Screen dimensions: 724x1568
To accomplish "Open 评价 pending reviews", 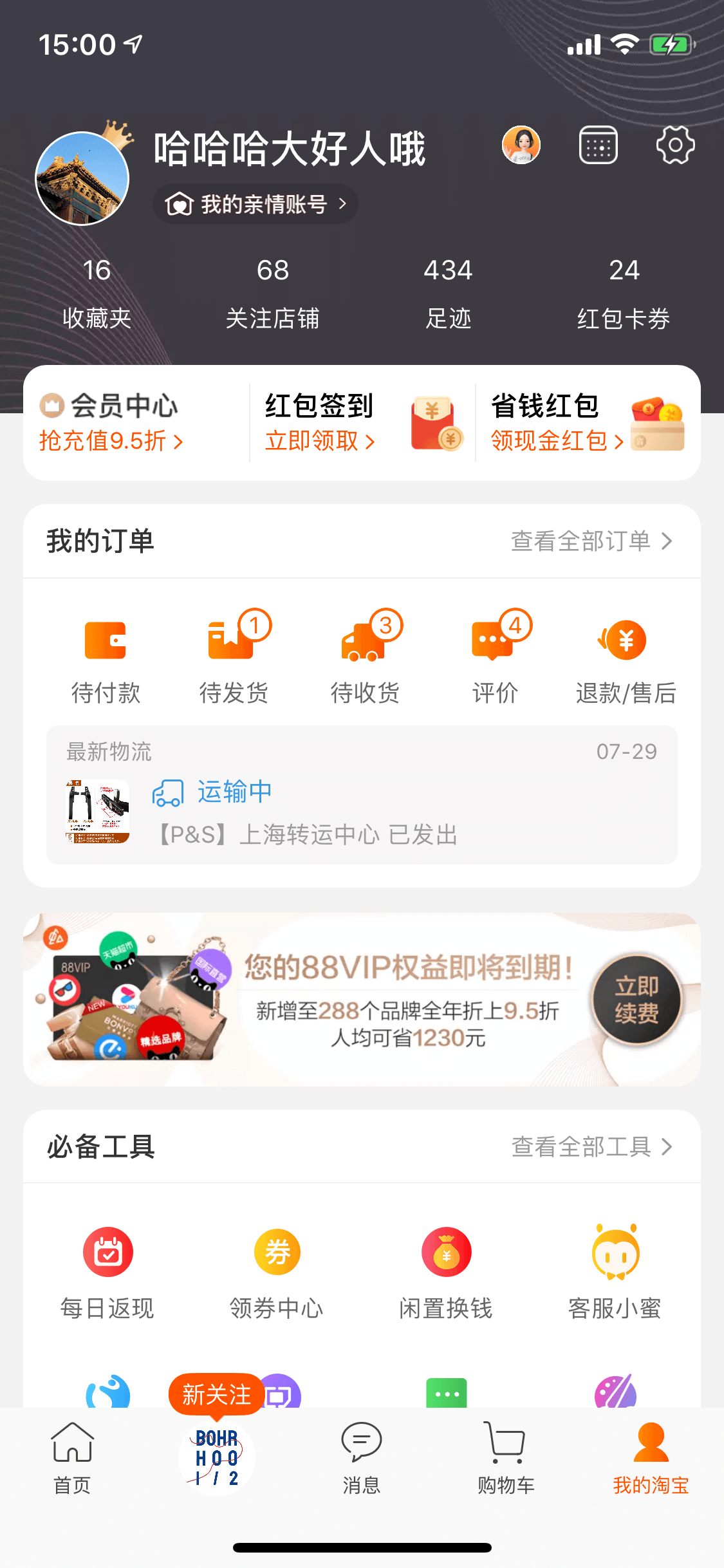I will point(495,657).
